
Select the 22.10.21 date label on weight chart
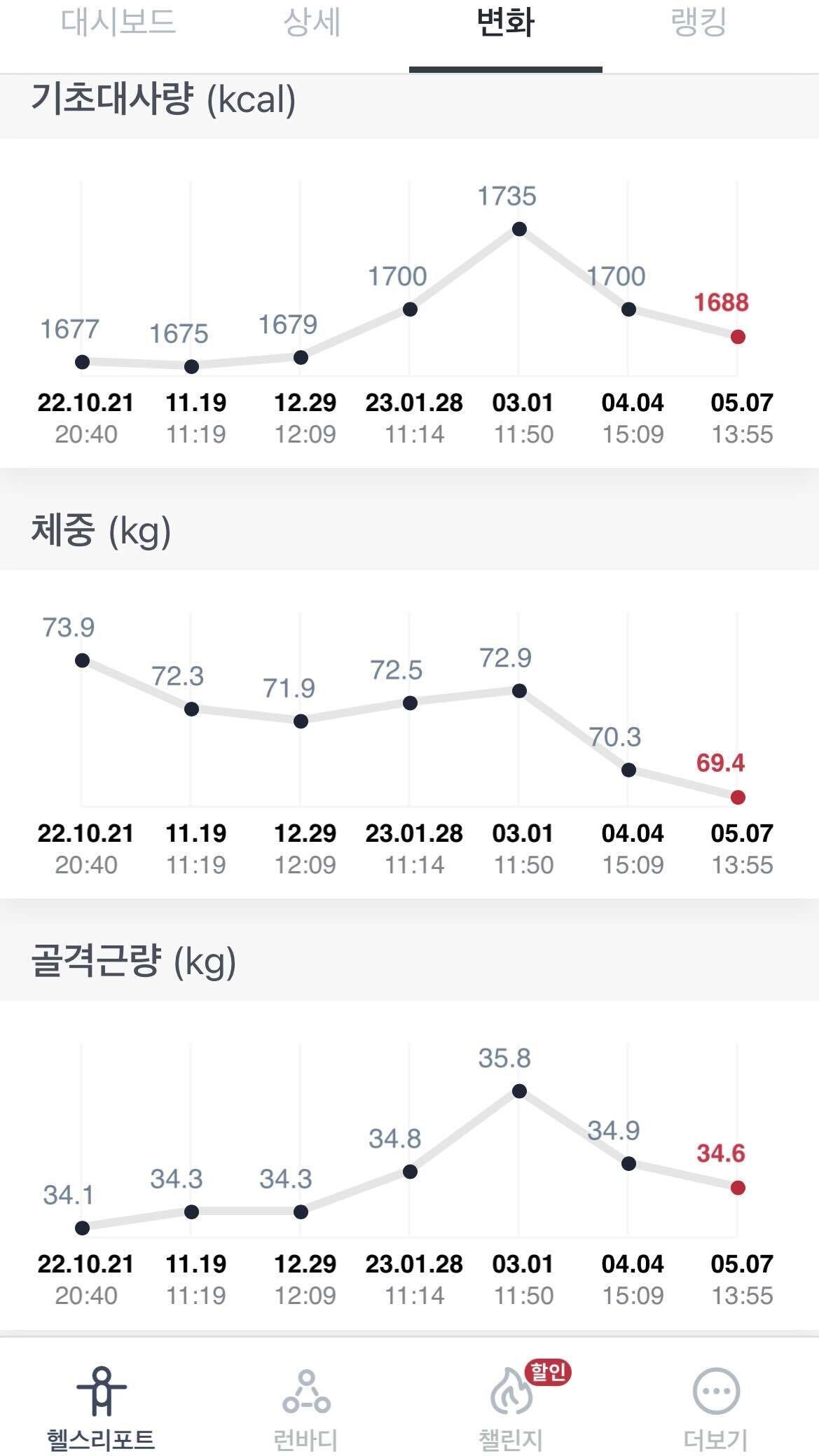[x=84, y=833]
